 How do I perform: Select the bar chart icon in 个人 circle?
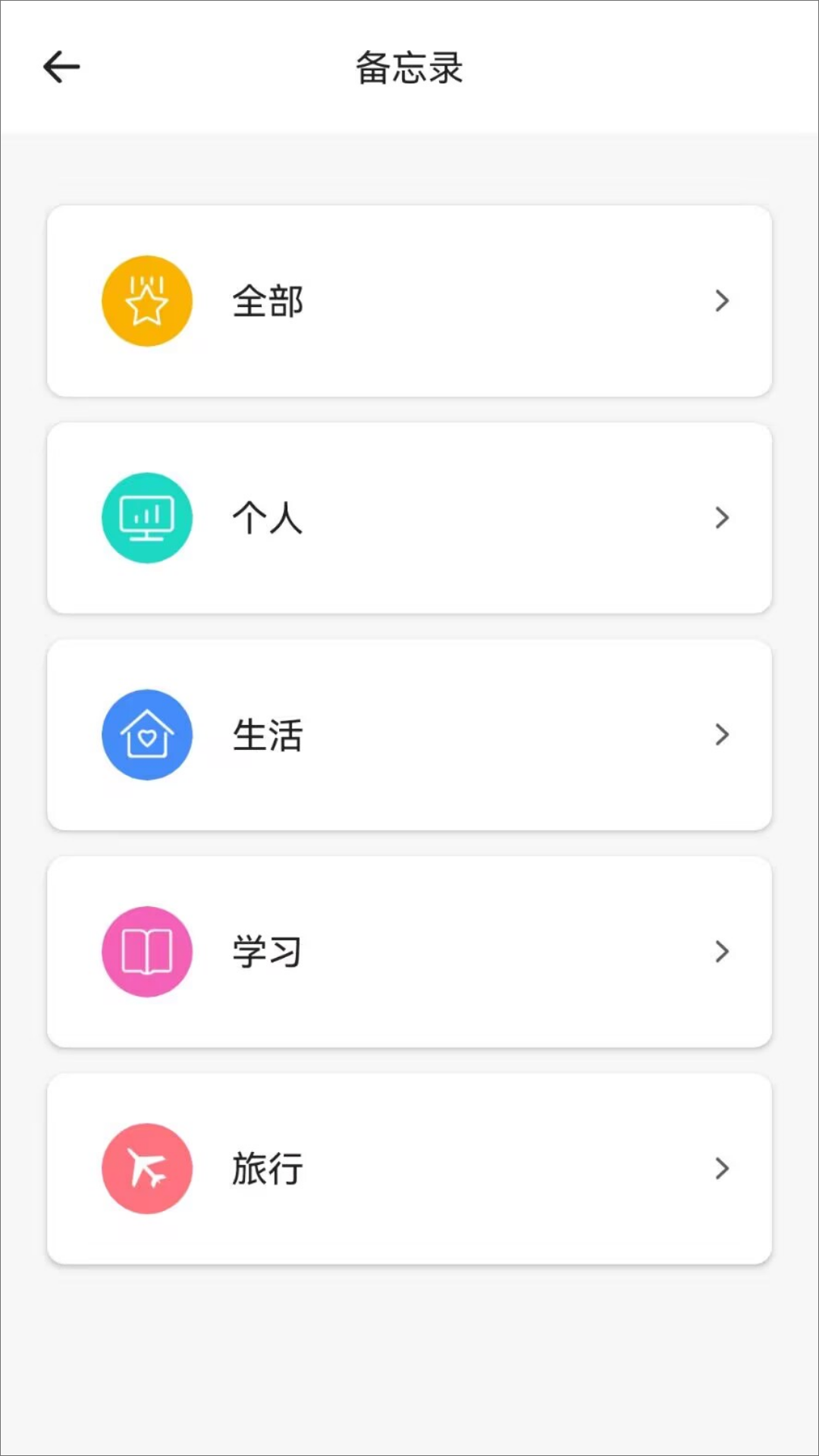click(x=147, y=516)
